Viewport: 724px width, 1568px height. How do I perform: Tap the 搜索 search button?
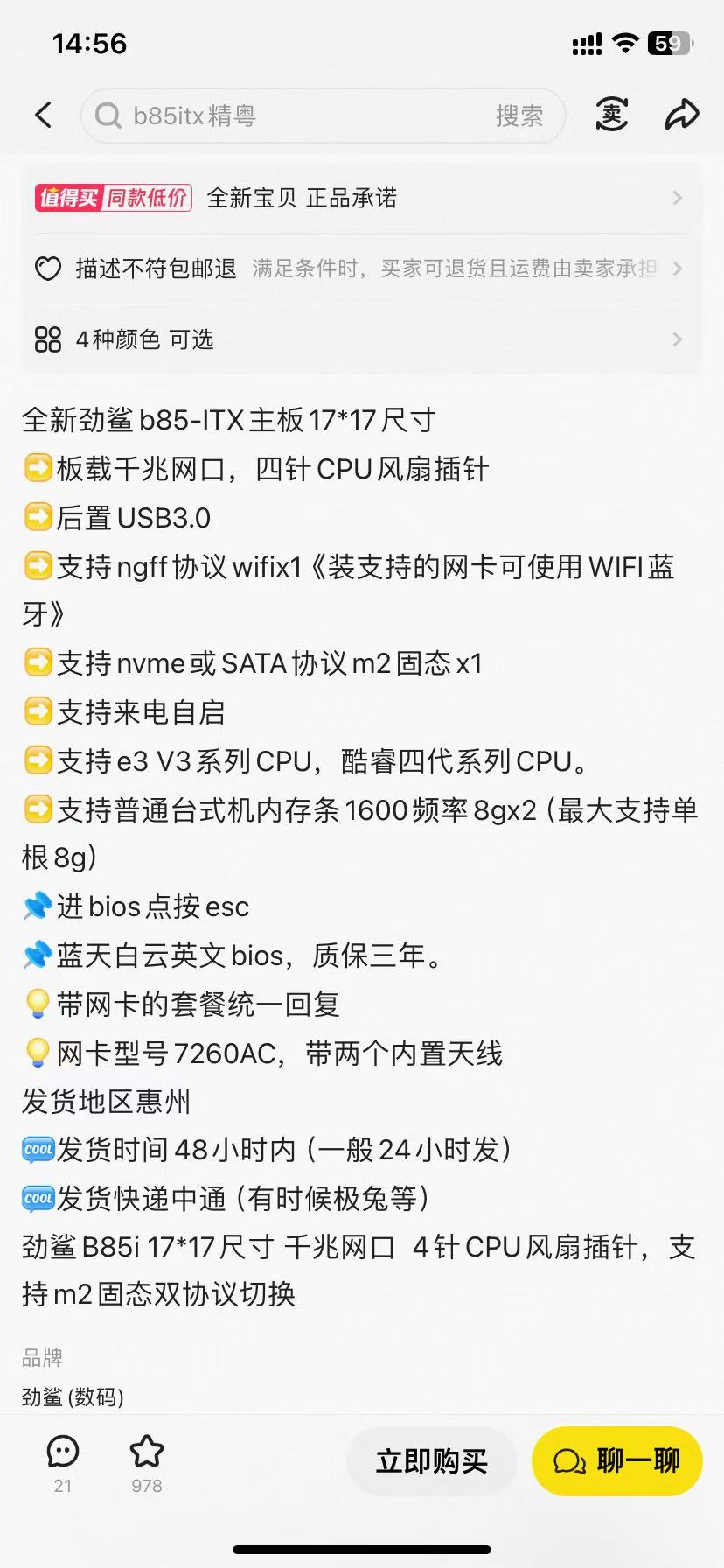(519, 115)
